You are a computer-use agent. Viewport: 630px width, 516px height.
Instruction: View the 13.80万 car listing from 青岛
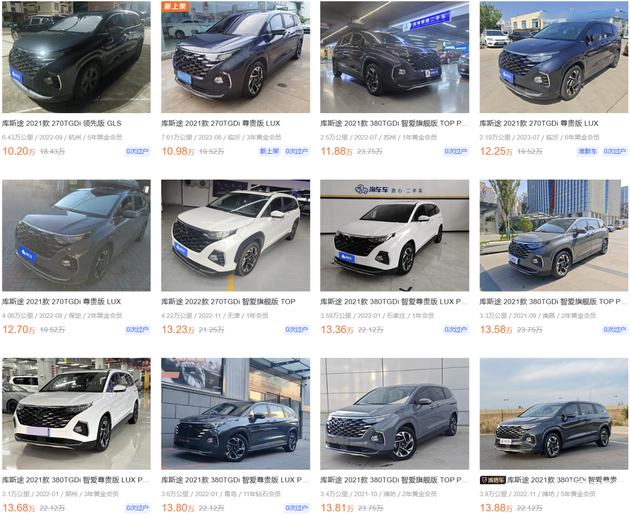pos(235,413)
